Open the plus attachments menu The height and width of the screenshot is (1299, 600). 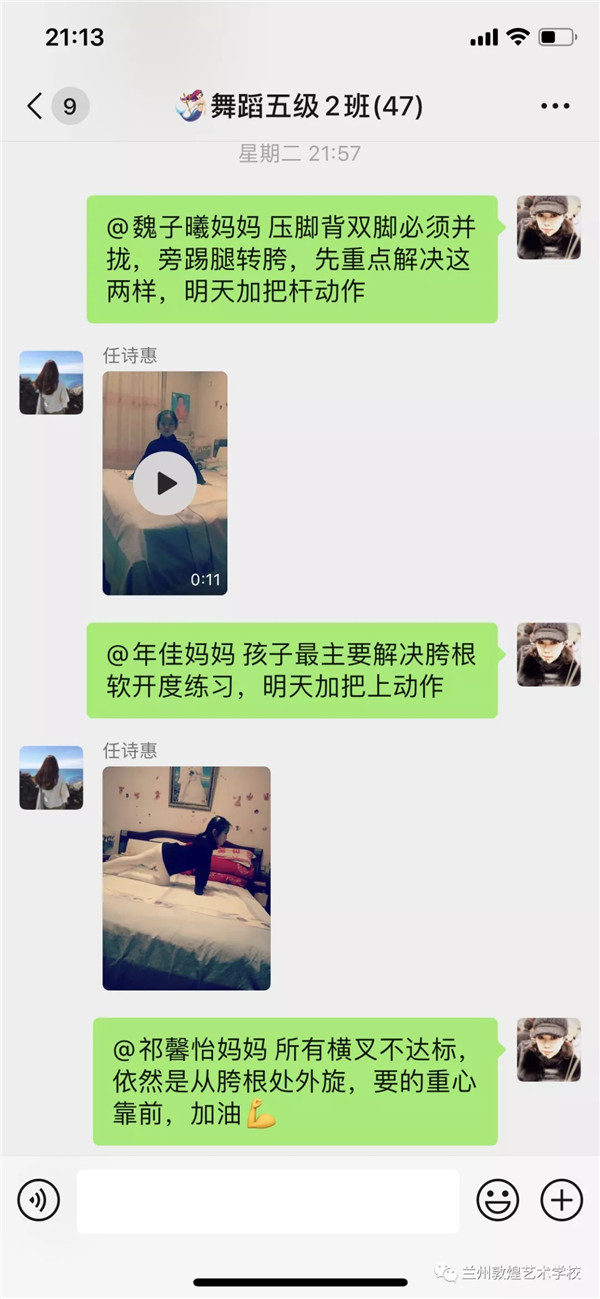(561, 1199)
